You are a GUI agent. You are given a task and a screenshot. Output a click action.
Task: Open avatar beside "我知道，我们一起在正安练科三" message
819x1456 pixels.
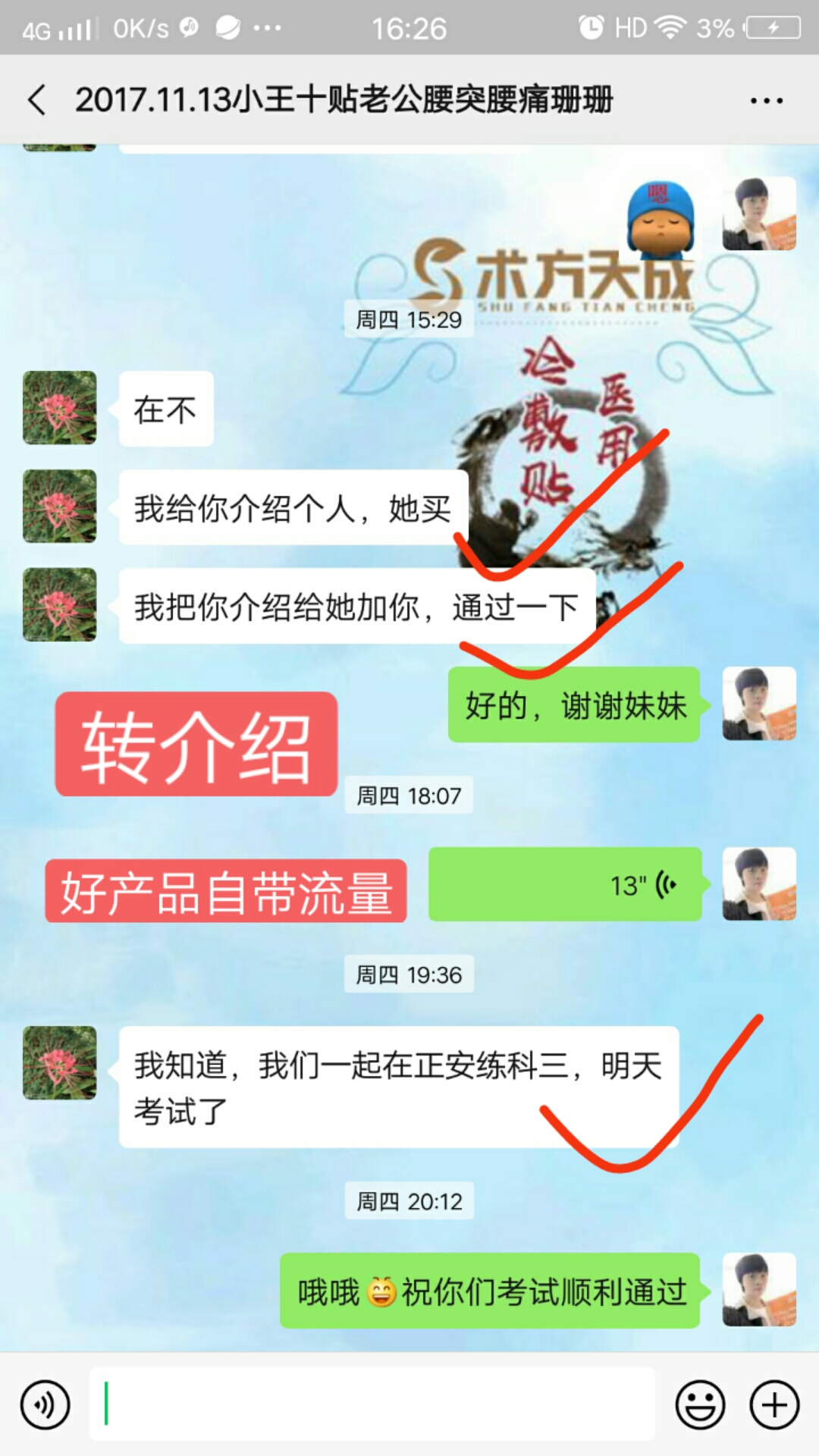[60, 1063]
